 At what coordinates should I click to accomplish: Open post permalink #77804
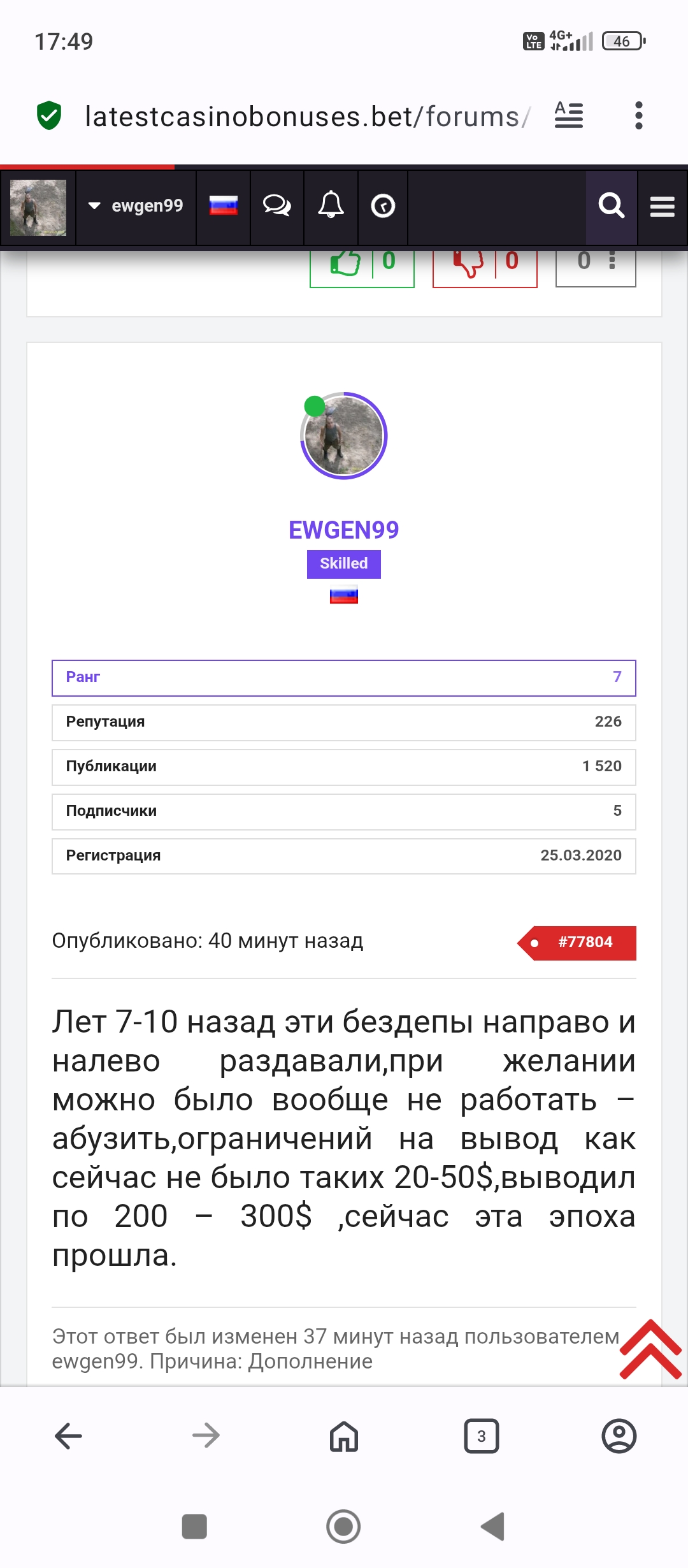coord(584,942)
